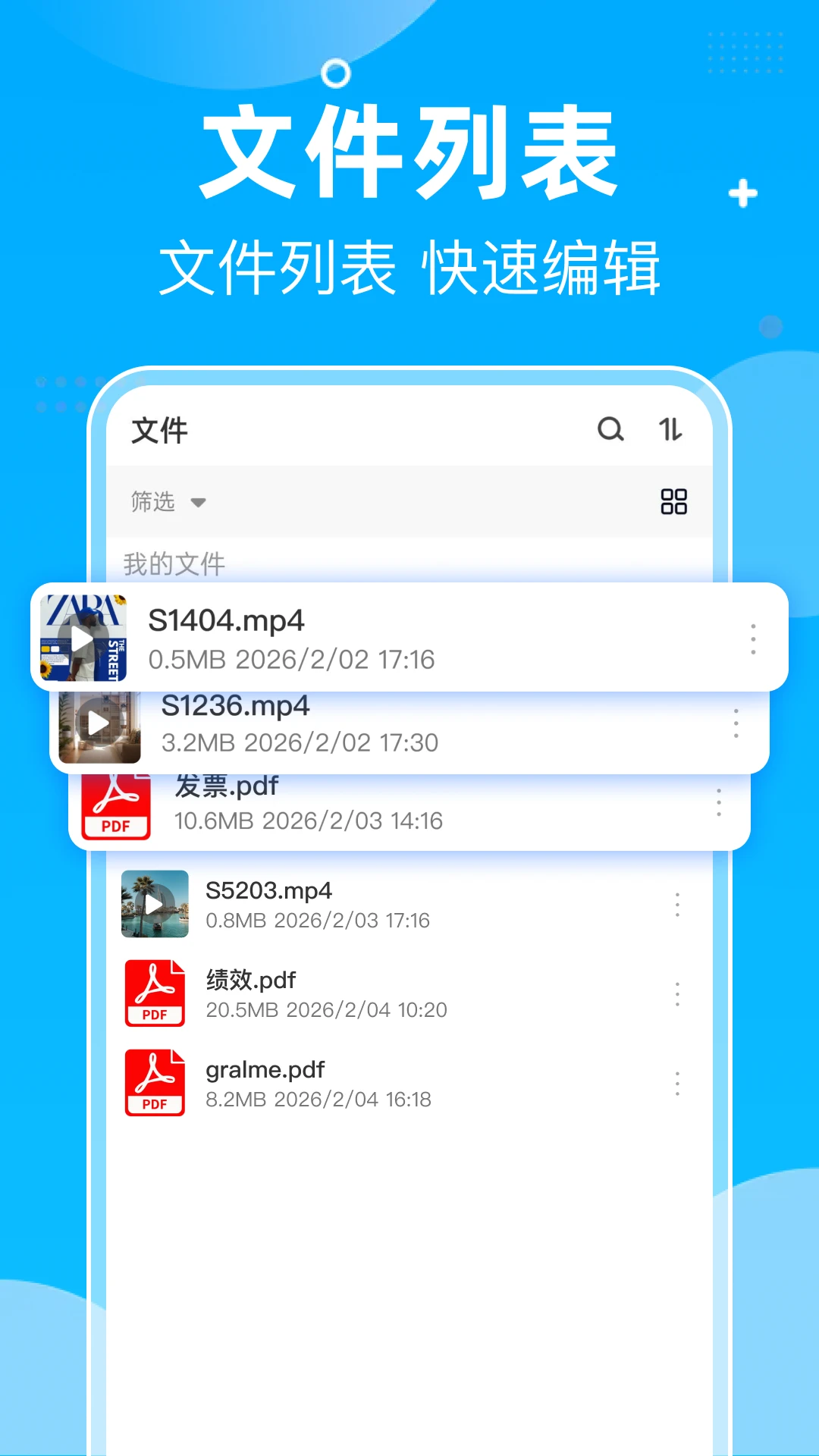Select the 文件 title tab

(x=157, y=430)
